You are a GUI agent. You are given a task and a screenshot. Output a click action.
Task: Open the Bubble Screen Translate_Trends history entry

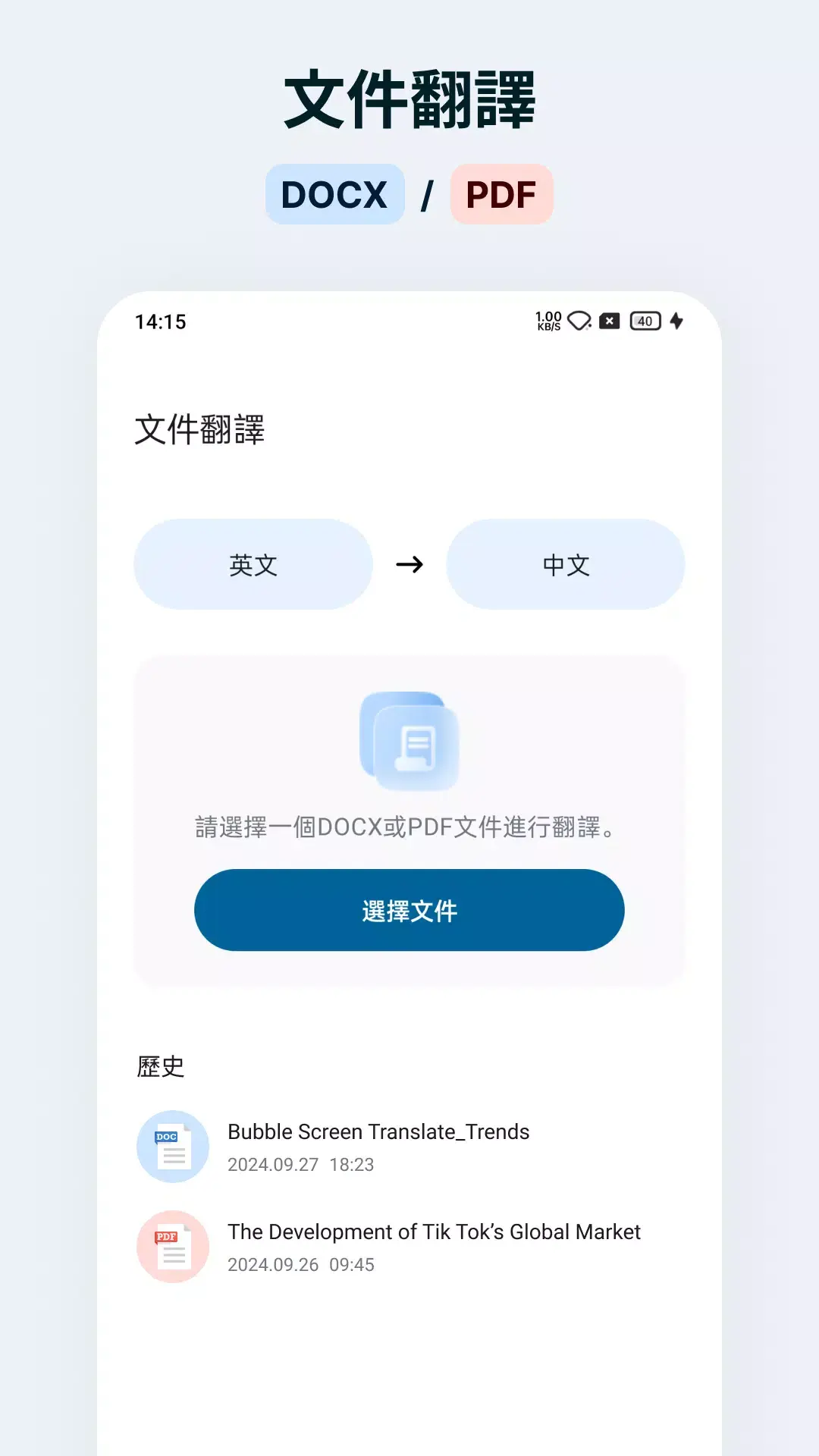[x=379, y=1131]
